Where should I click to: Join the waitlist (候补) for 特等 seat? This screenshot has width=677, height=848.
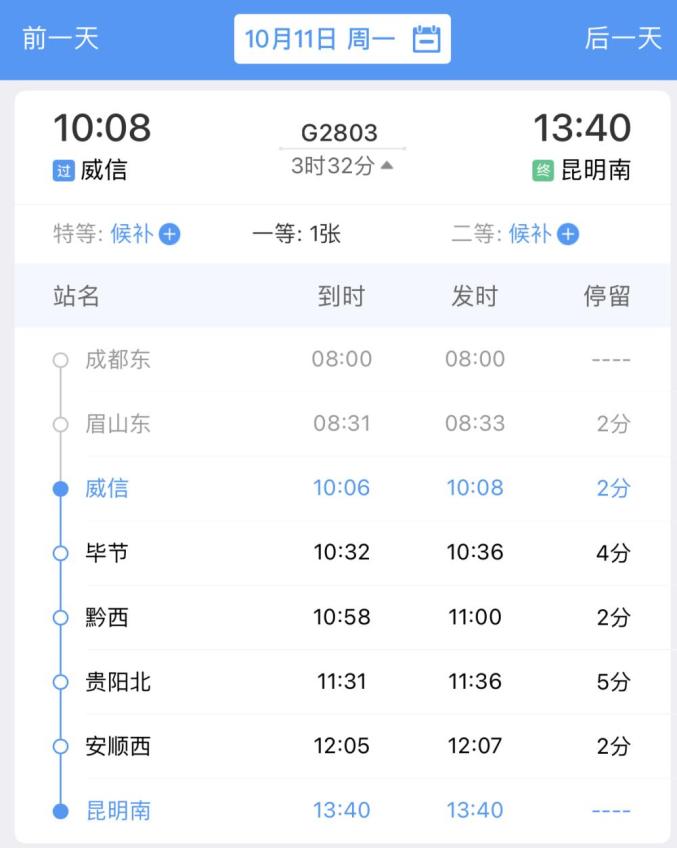pos(144,234)
